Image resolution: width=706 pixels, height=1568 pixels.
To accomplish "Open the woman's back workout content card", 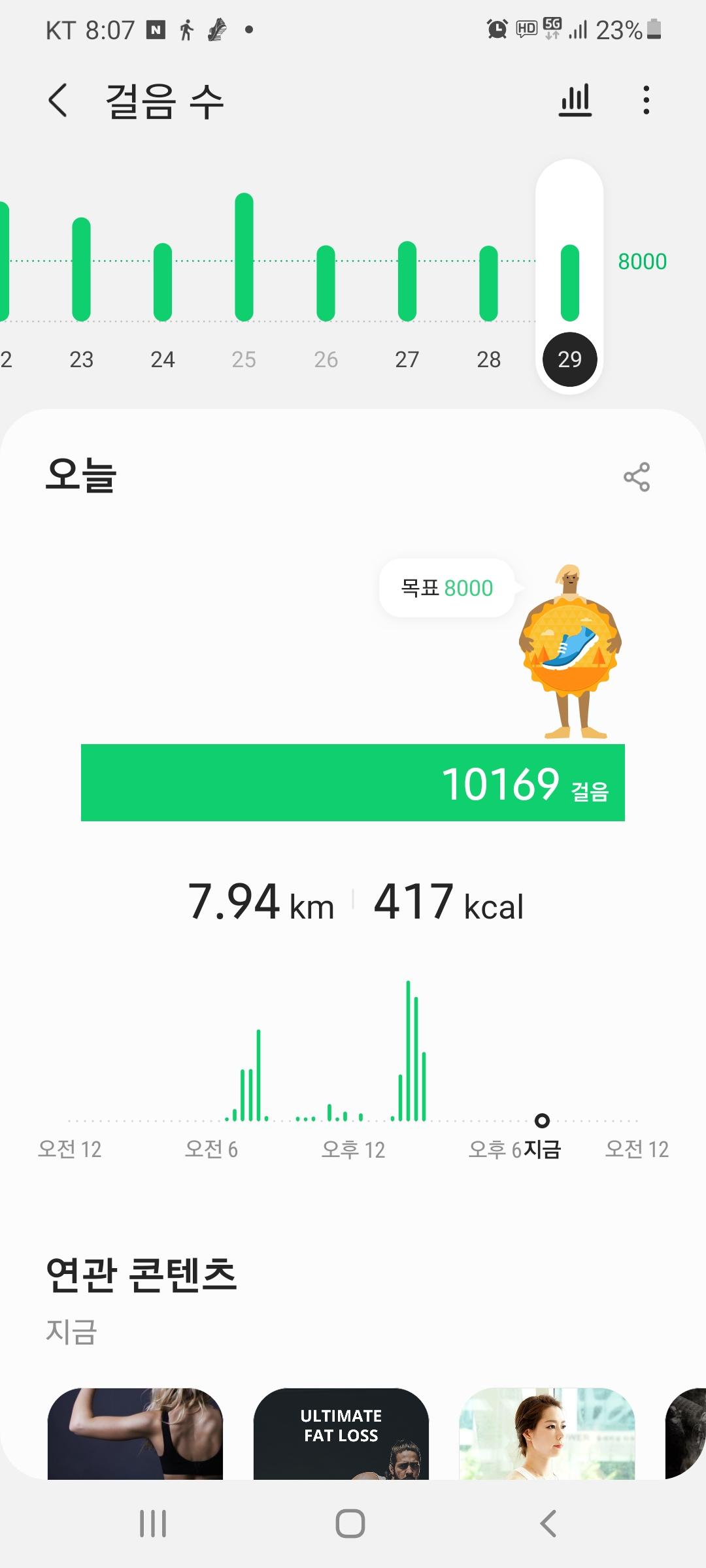I will pyautogui.click(x=135, y=1433).
